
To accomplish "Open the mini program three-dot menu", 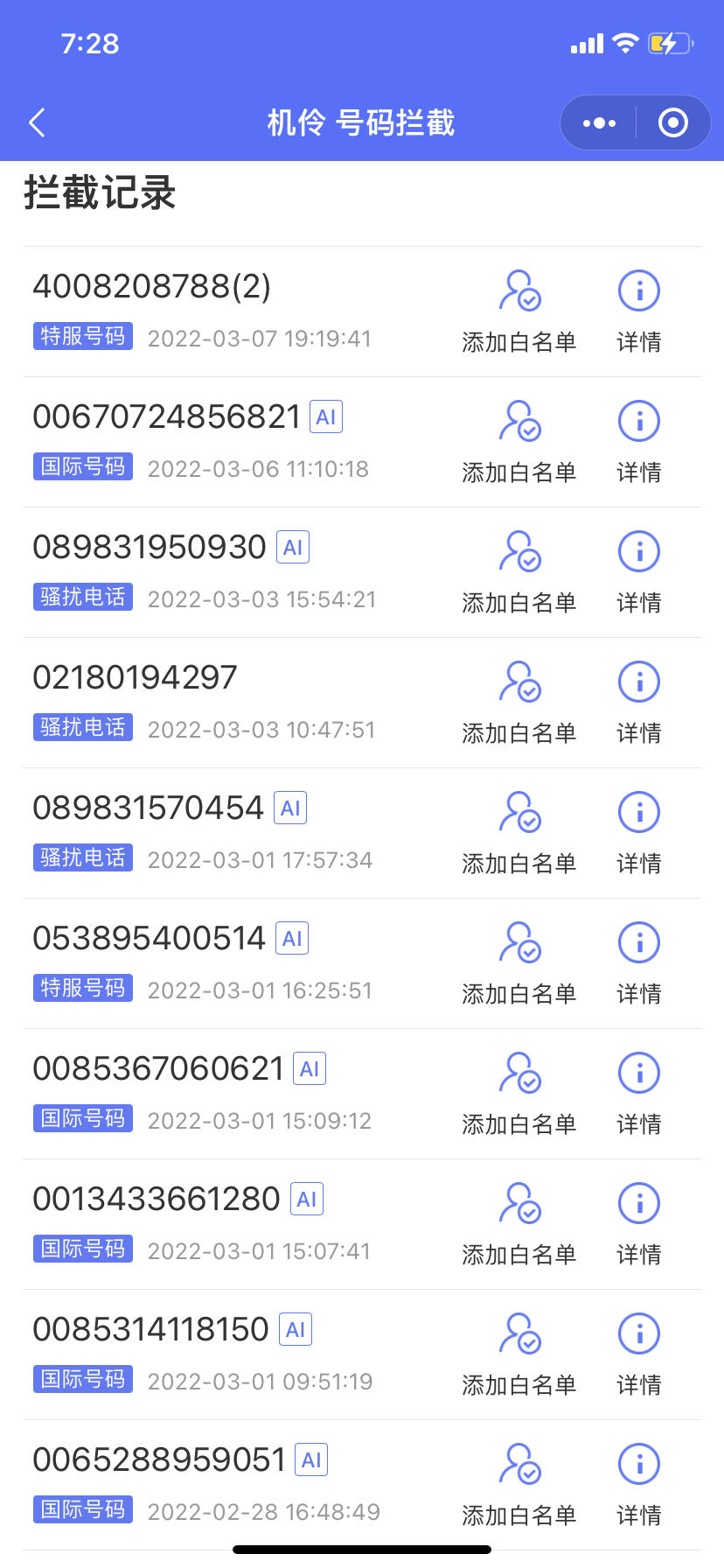I will [599, 122].
